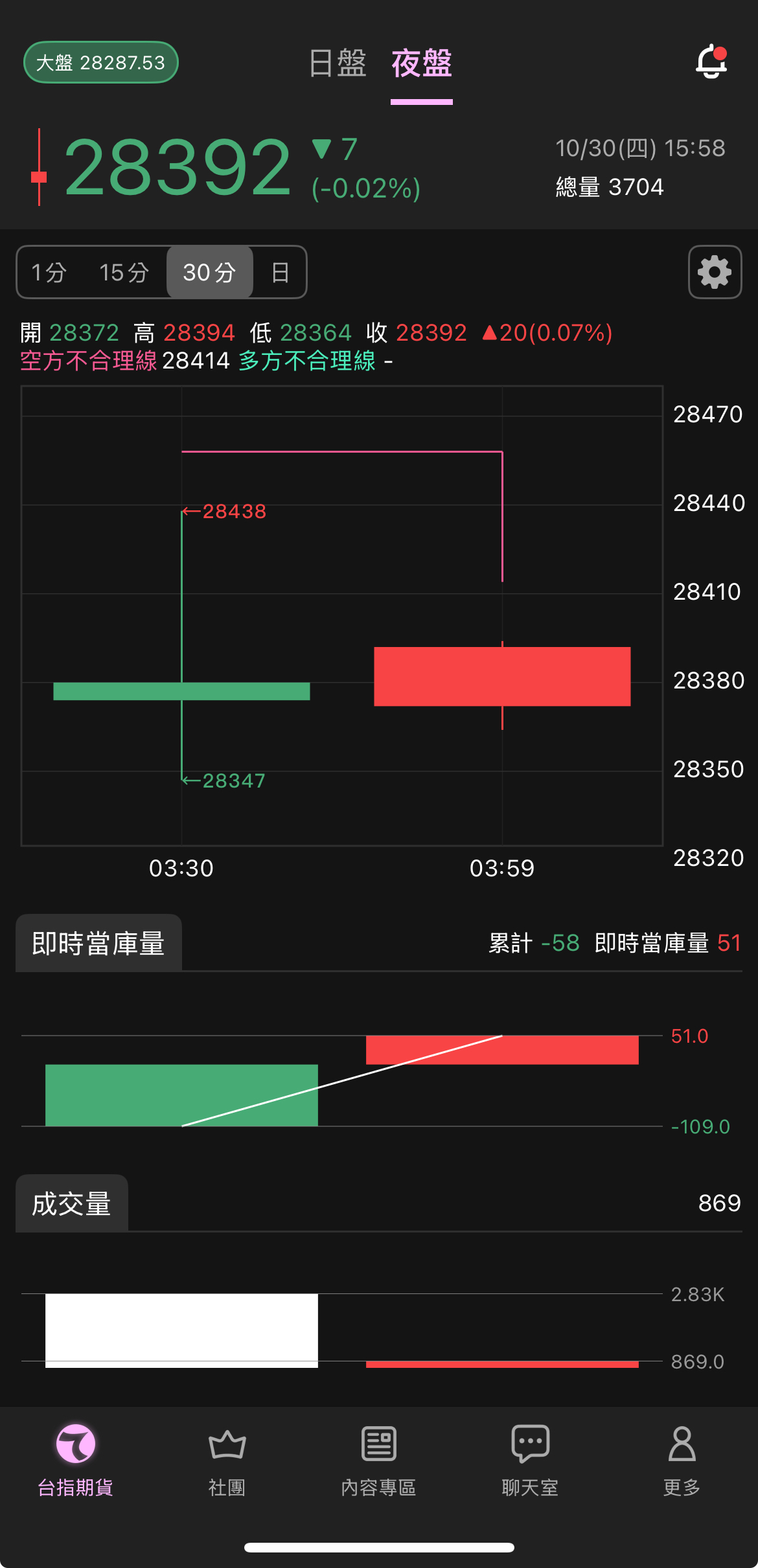Switch to the 日盤 session tab
The width and height of the screenshot is (758, 1568).
pyautogui.click(x=338, y=63)
